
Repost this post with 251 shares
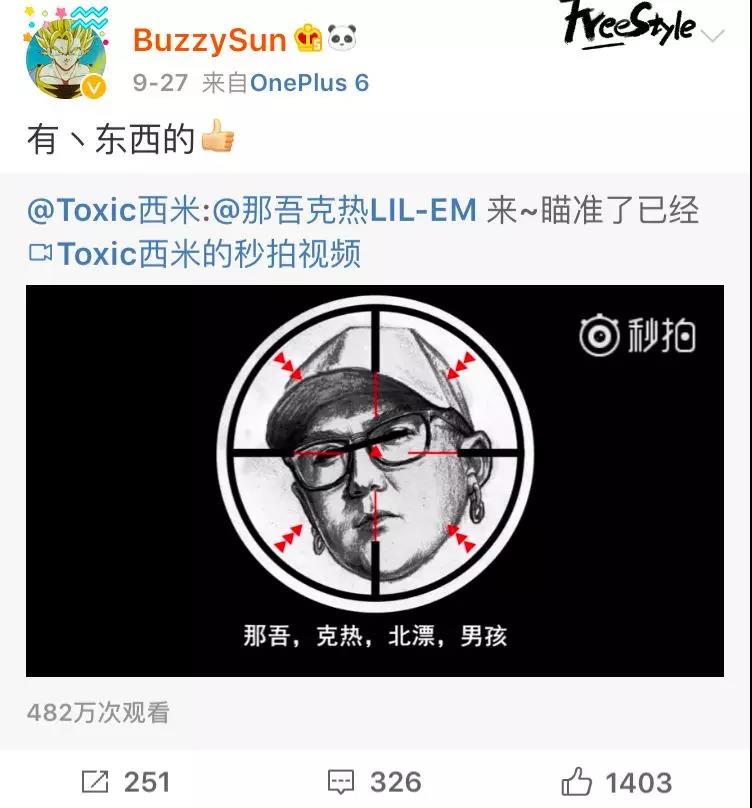coord(125,781)
